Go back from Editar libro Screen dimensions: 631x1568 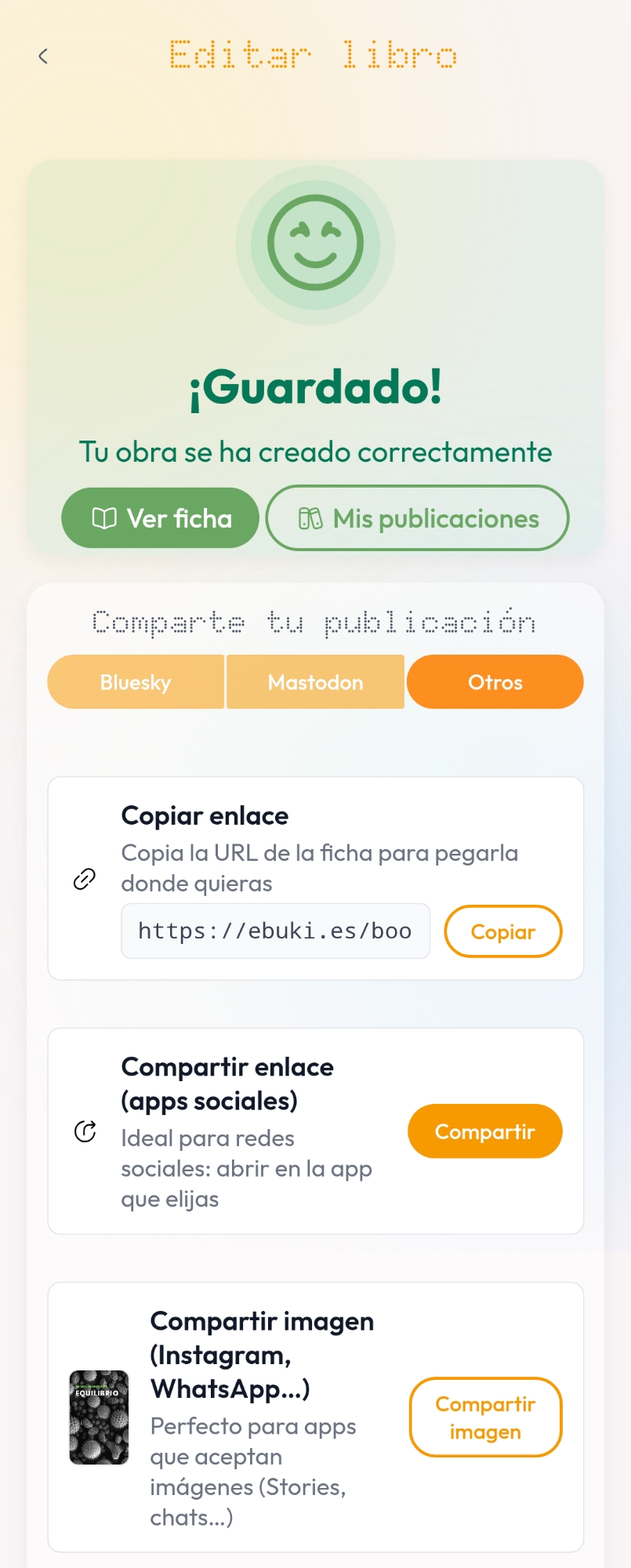pyautogui.click(x=43, y=56)
